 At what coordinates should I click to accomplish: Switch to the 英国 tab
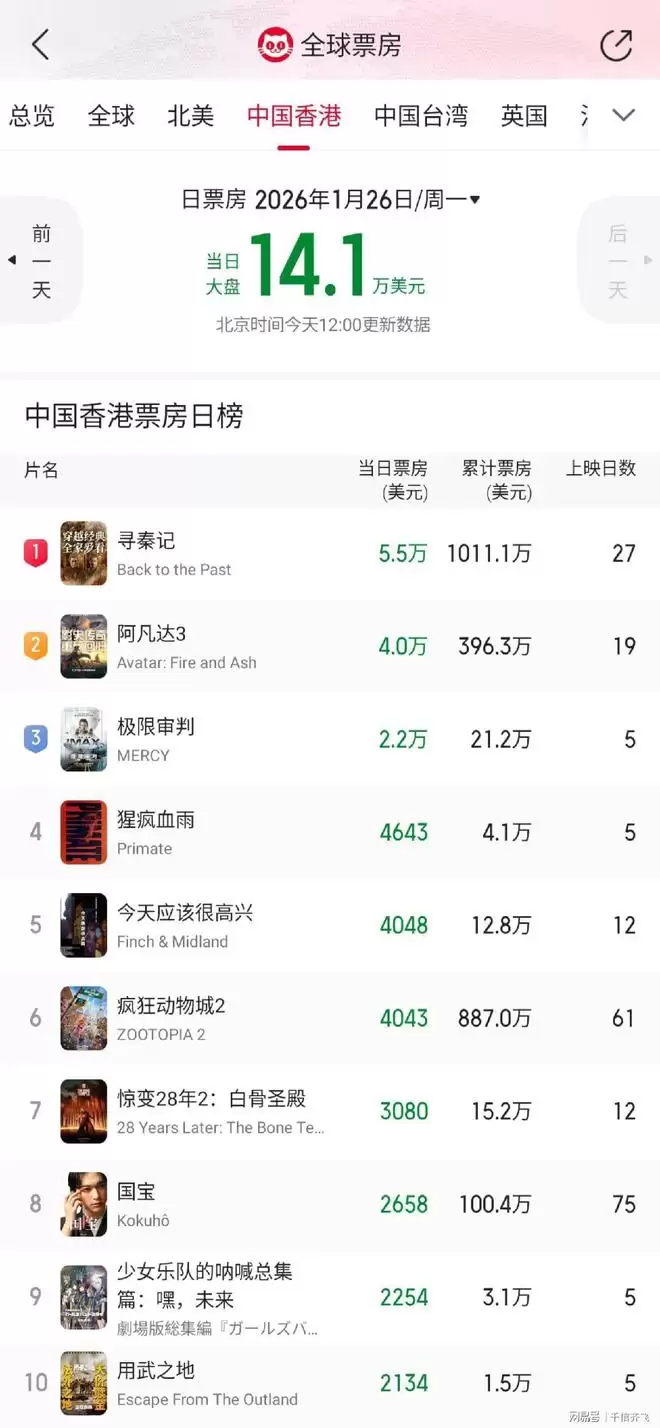click(x=524, y=116)
